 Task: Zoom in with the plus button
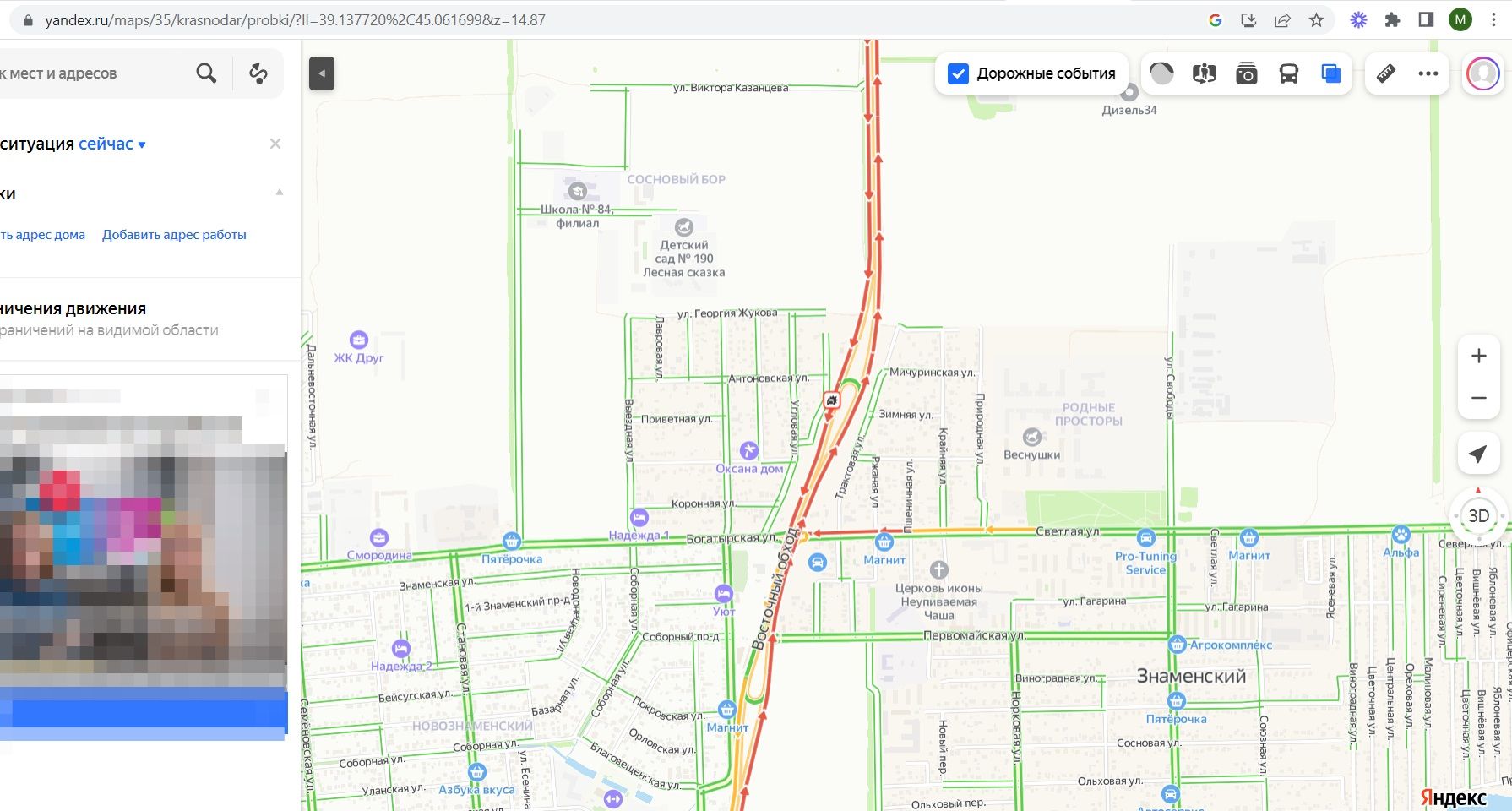(x=1478, y=356)
